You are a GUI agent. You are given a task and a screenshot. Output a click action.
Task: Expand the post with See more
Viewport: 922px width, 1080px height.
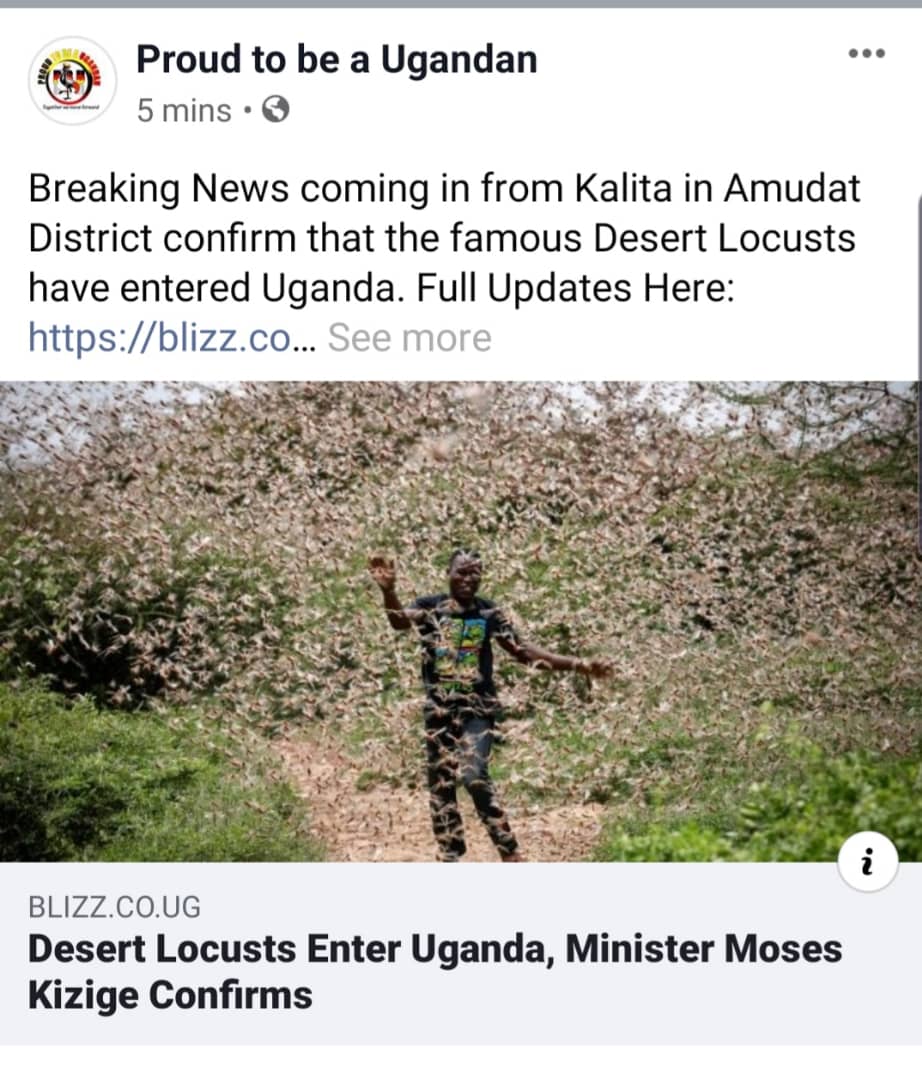(x=409, y=338)
